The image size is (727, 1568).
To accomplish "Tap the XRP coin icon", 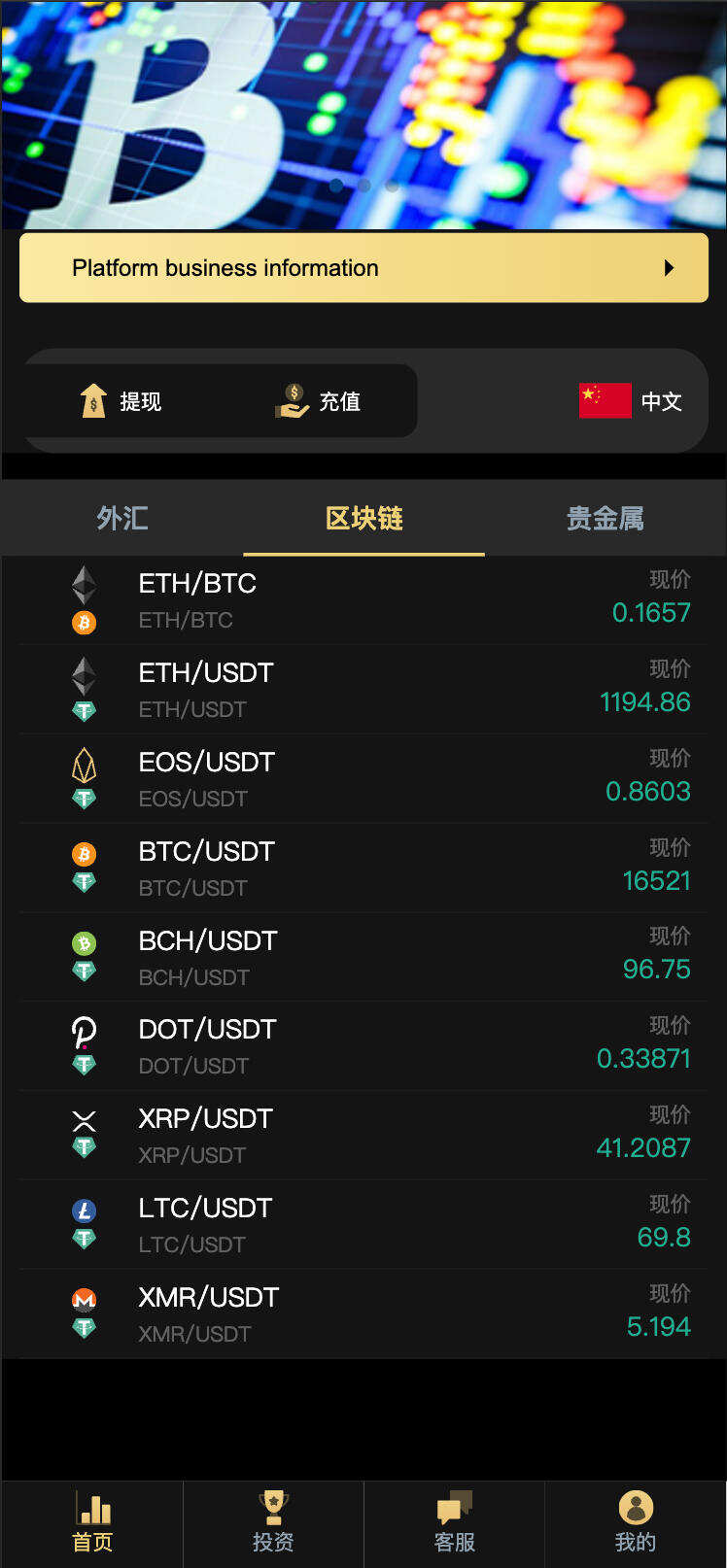I will tap(84, 1117).
